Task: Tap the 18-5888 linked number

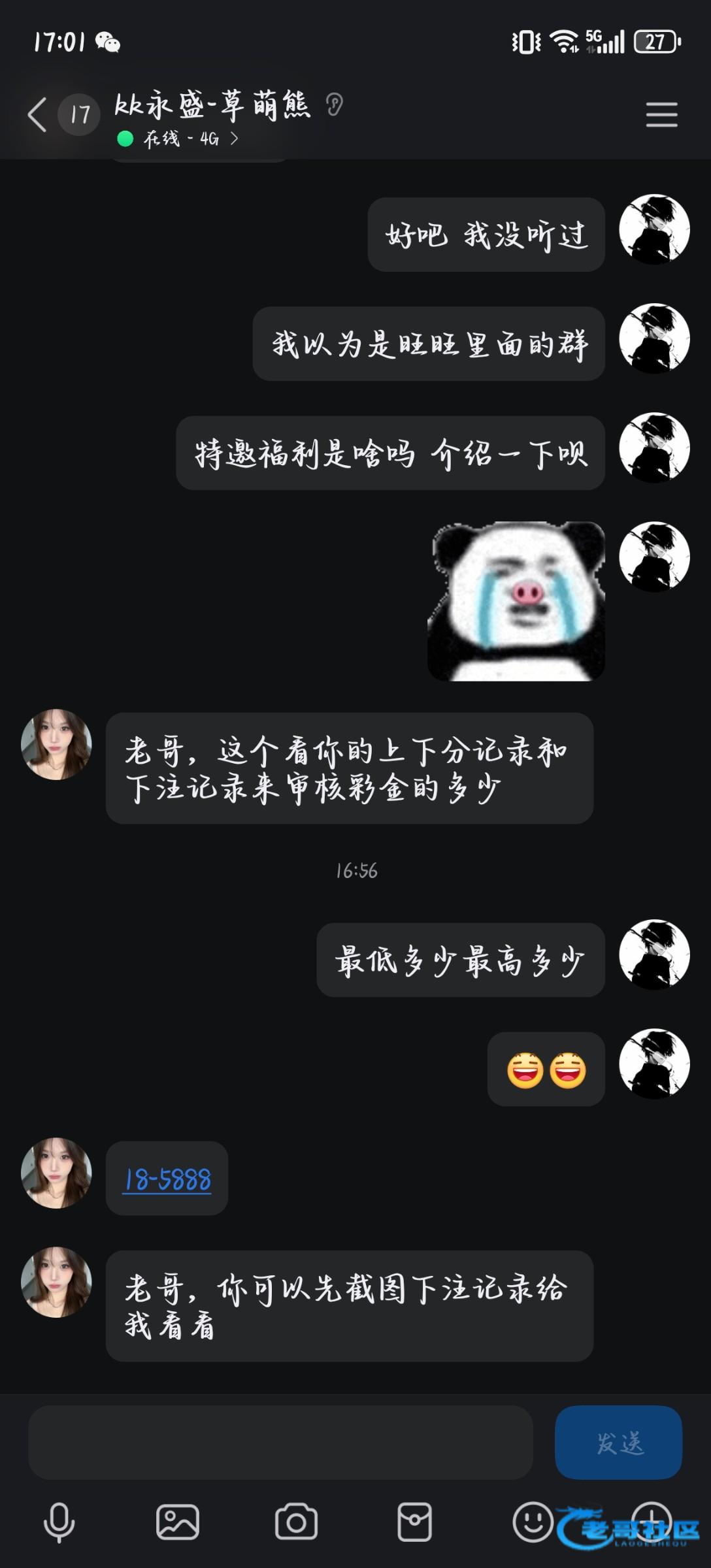Action: 167,1180
